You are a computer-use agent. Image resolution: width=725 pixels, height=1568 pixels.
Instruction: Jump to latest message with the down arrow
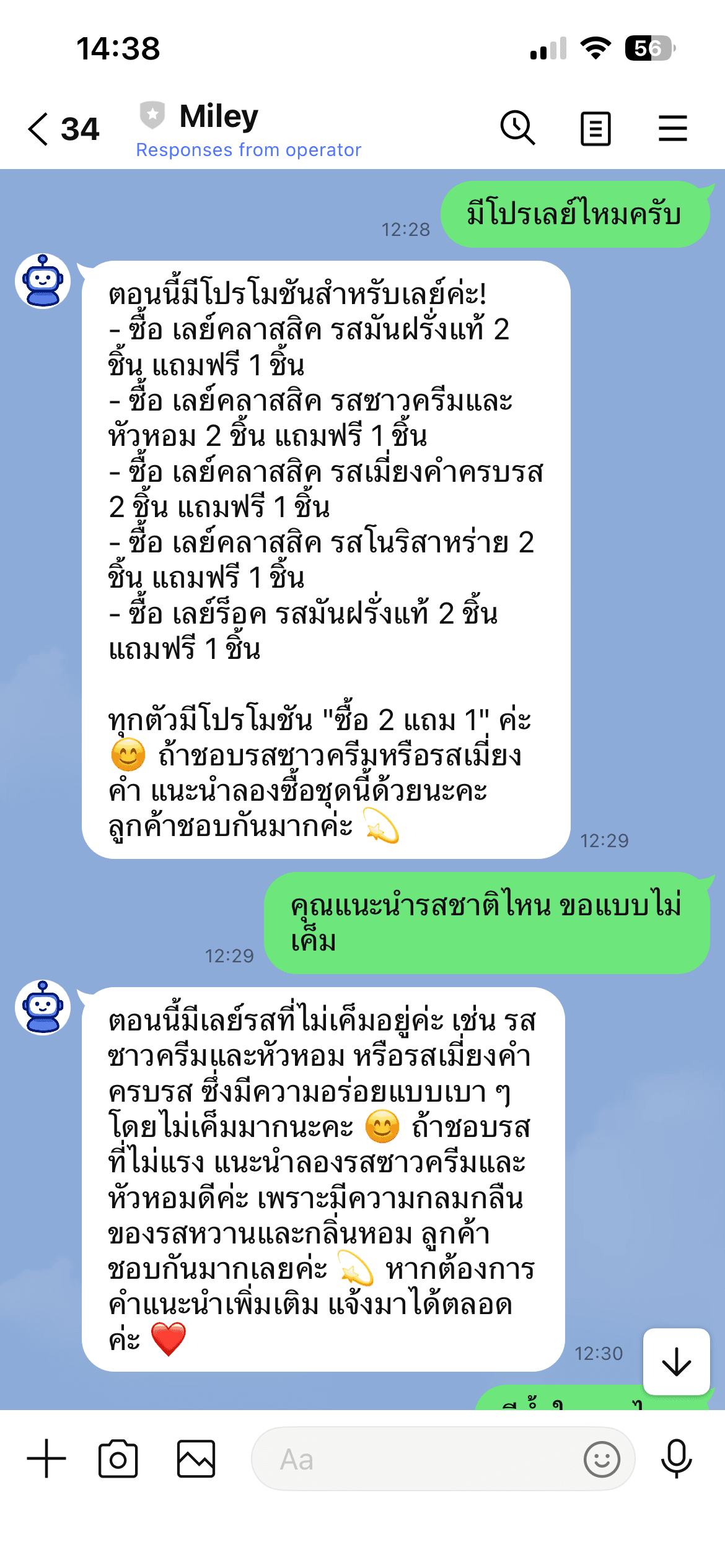[x=676, y=1362]
